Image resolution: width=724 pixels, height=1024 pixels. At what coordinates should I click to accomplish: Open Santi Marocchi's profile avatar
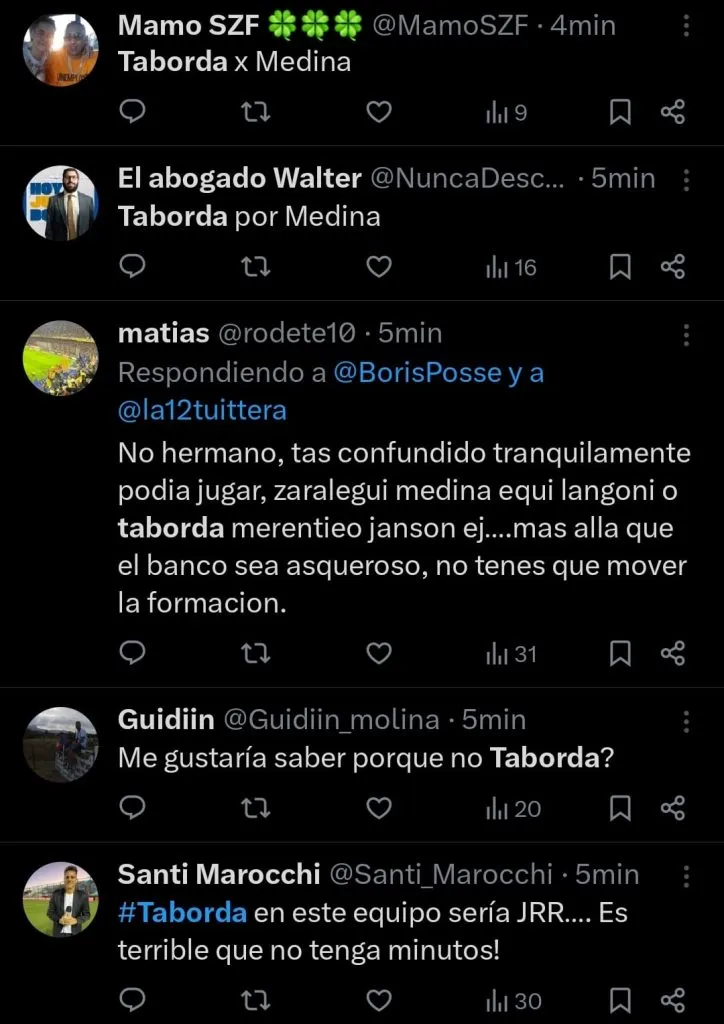(x=60, y=898)
